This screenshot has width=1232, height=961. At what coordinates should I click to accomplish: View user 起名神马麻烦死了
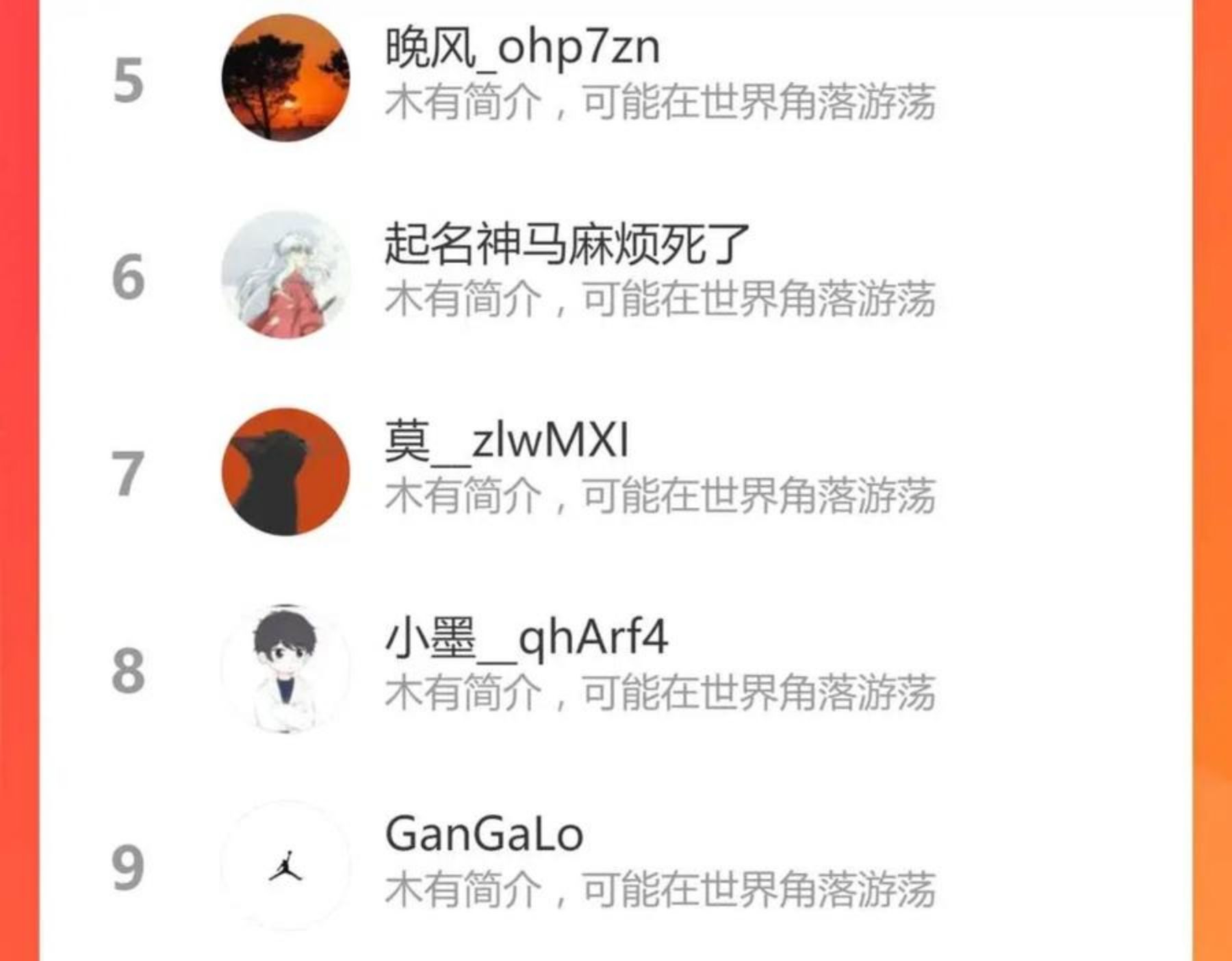(x=616, y=275)
